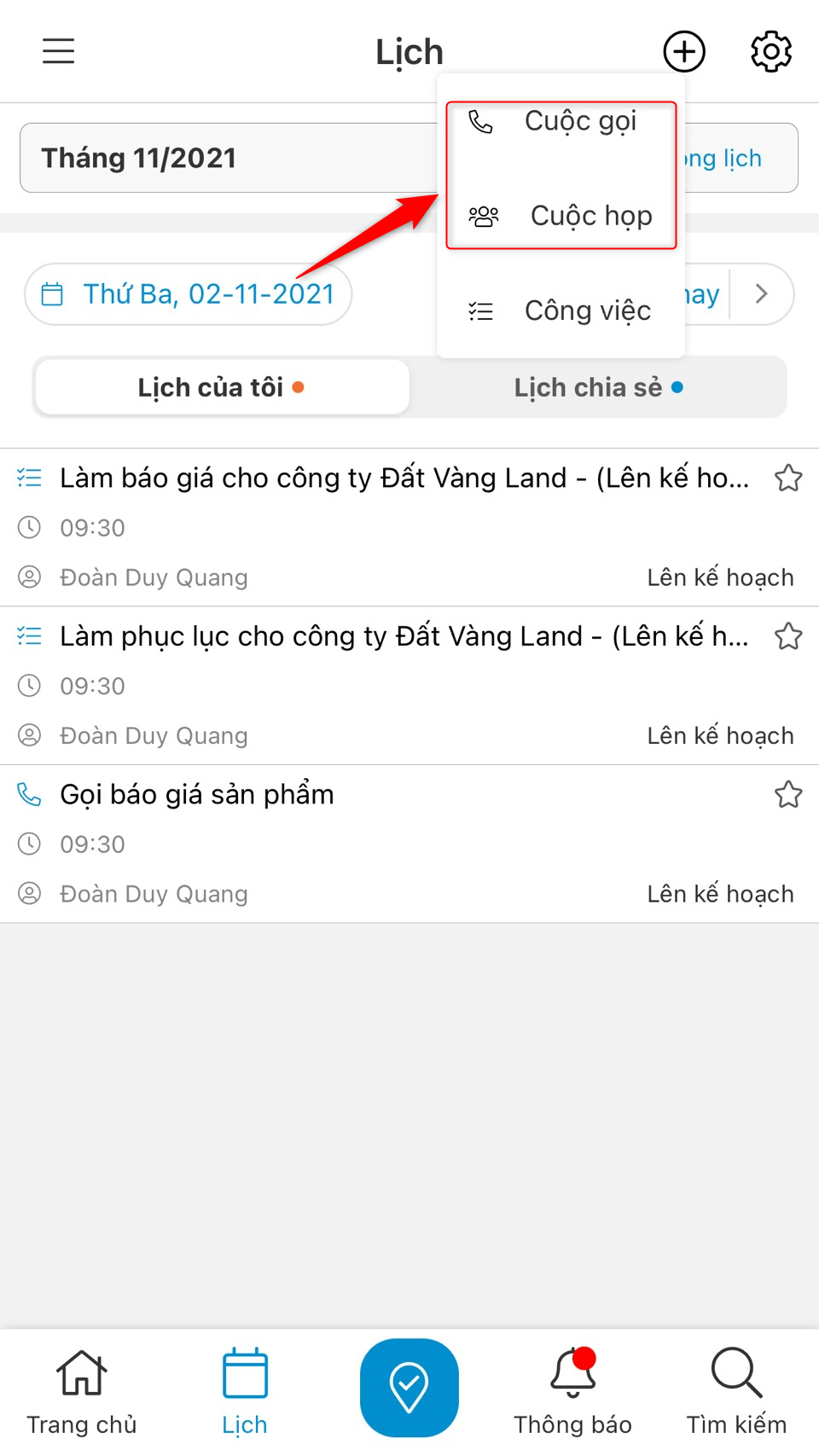
Task: Open the Tìm kiếm tab
Action: pos(736,1391)
